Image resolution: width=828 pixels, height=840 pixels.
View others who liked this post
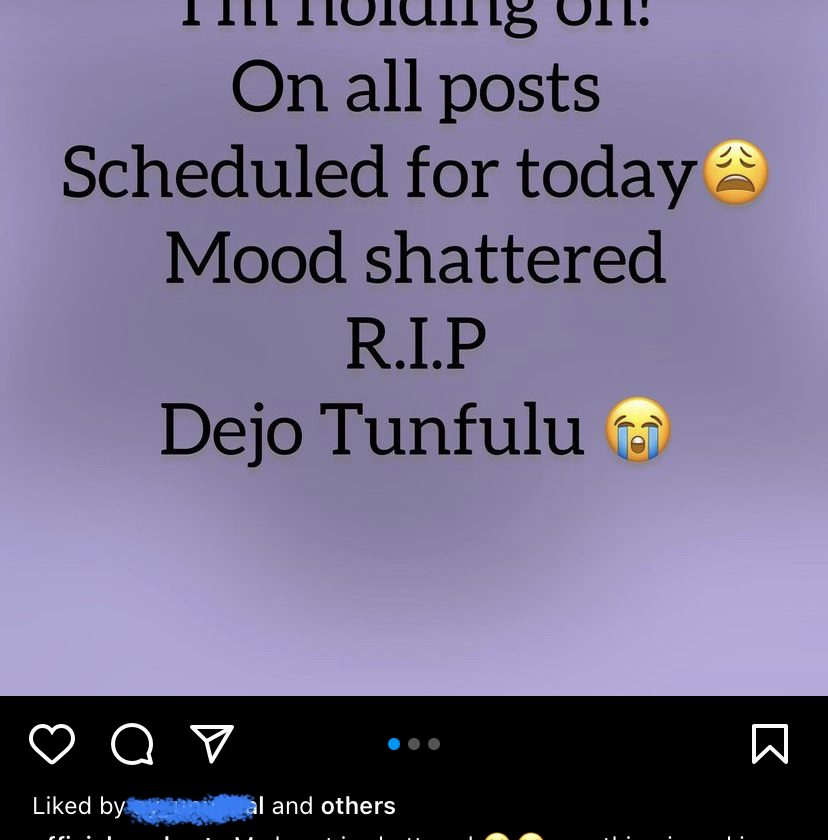[358, 806]
